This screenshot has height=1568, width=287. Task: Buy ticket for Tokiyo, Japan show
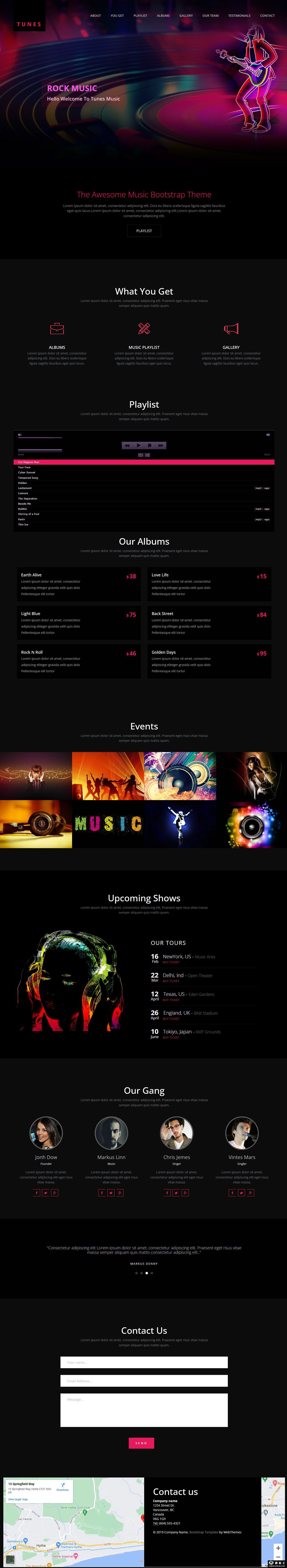(x=171, y=1037)
